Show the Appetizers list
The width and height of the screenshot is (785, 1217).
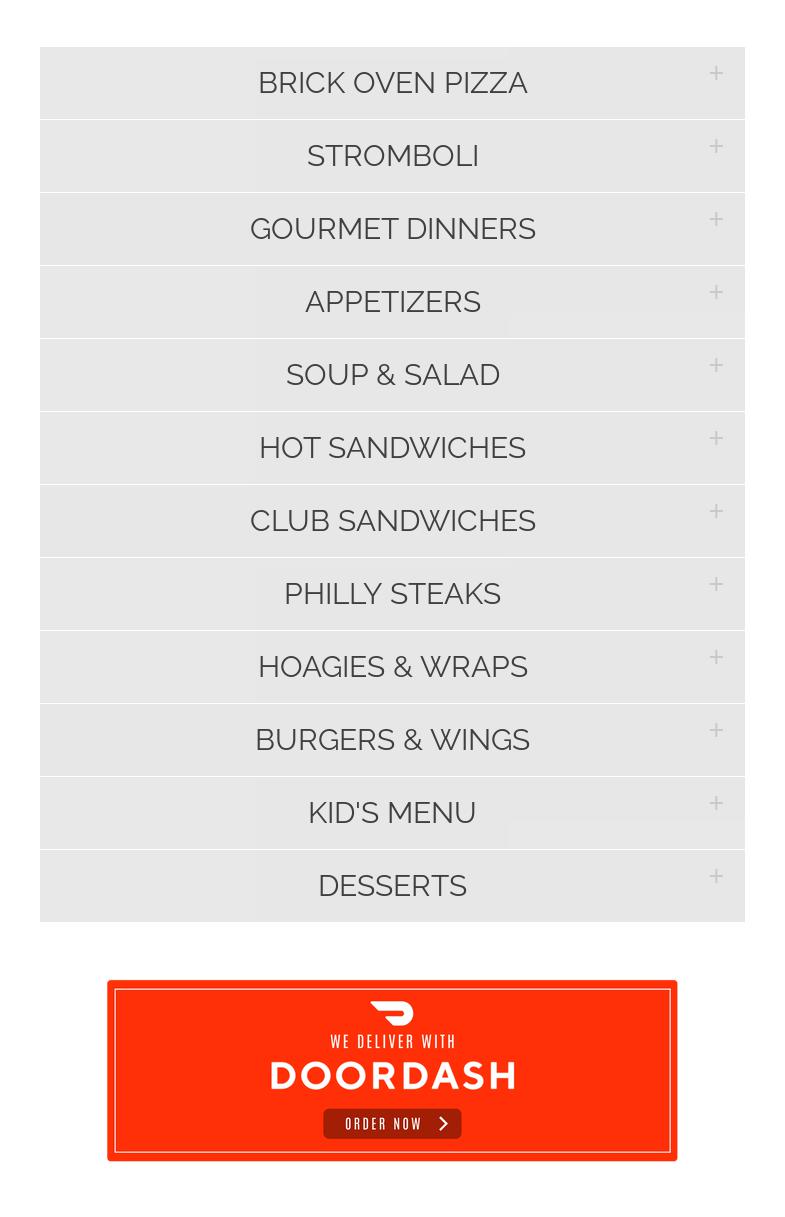(392, 302)
